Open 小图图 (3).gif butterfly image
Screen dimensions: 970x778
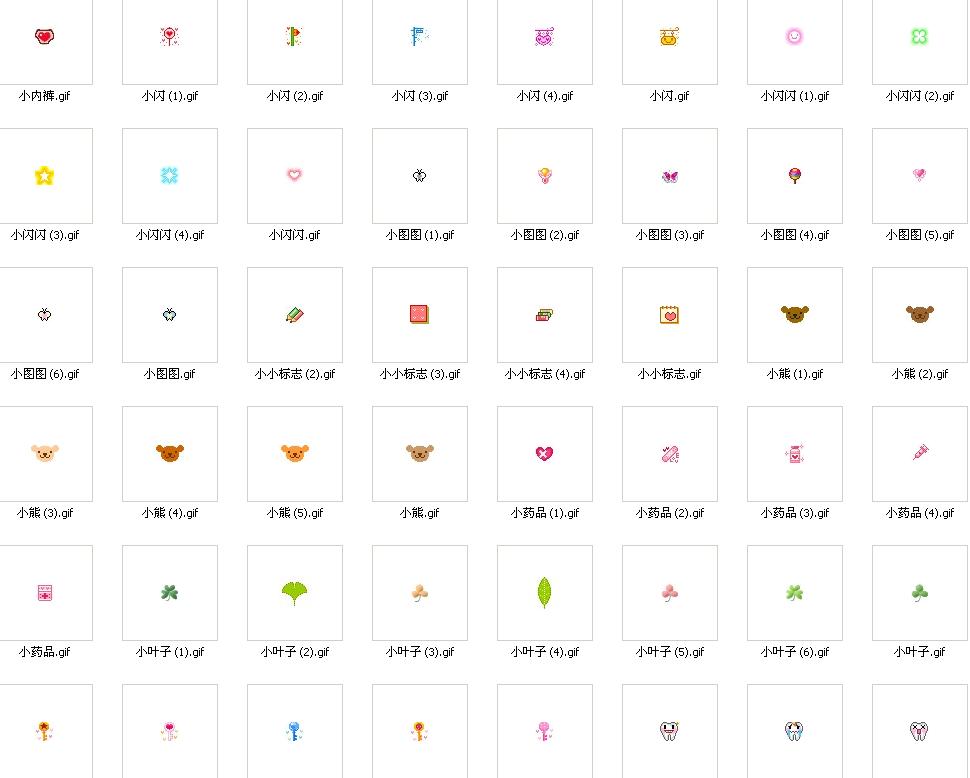[670, 176]
